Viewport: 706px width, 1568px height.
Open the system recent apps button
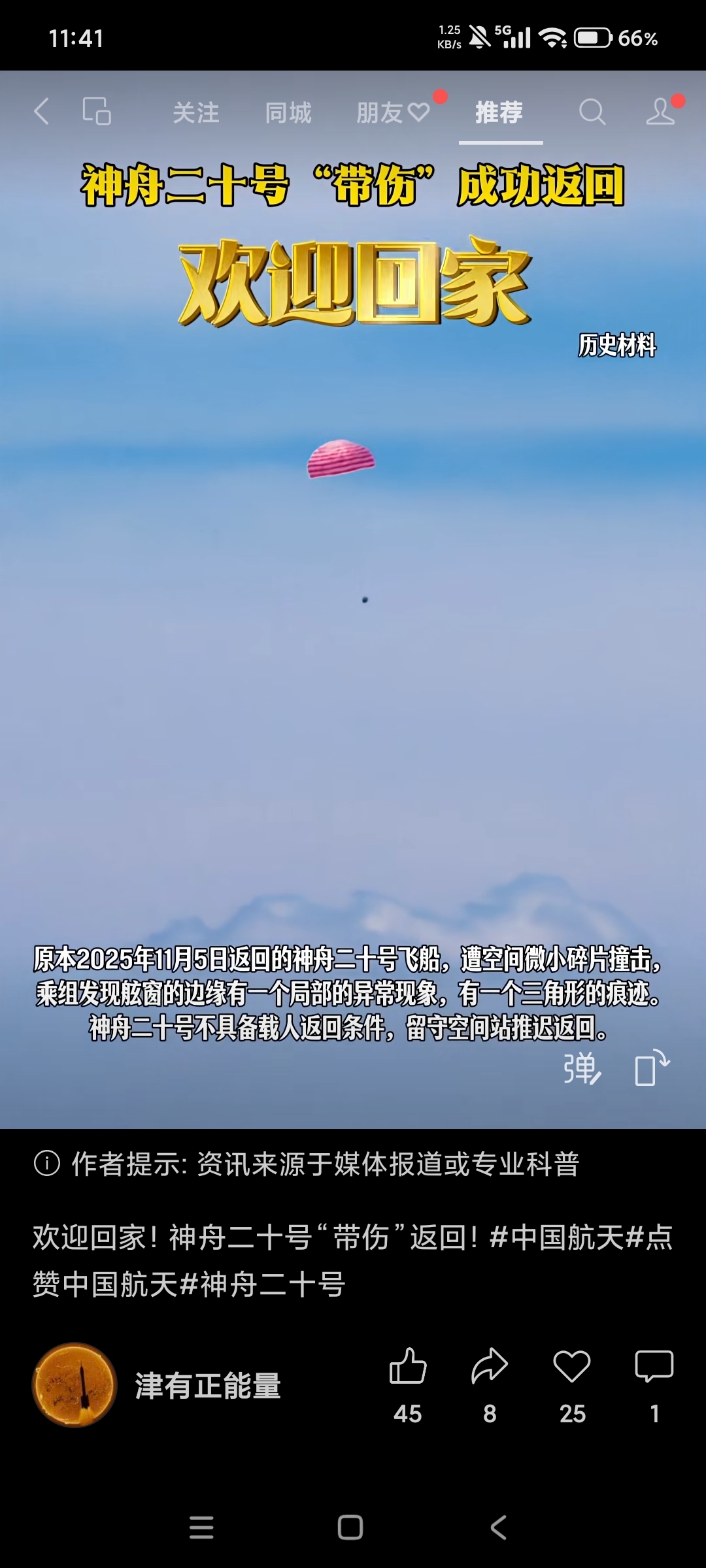201,1527
